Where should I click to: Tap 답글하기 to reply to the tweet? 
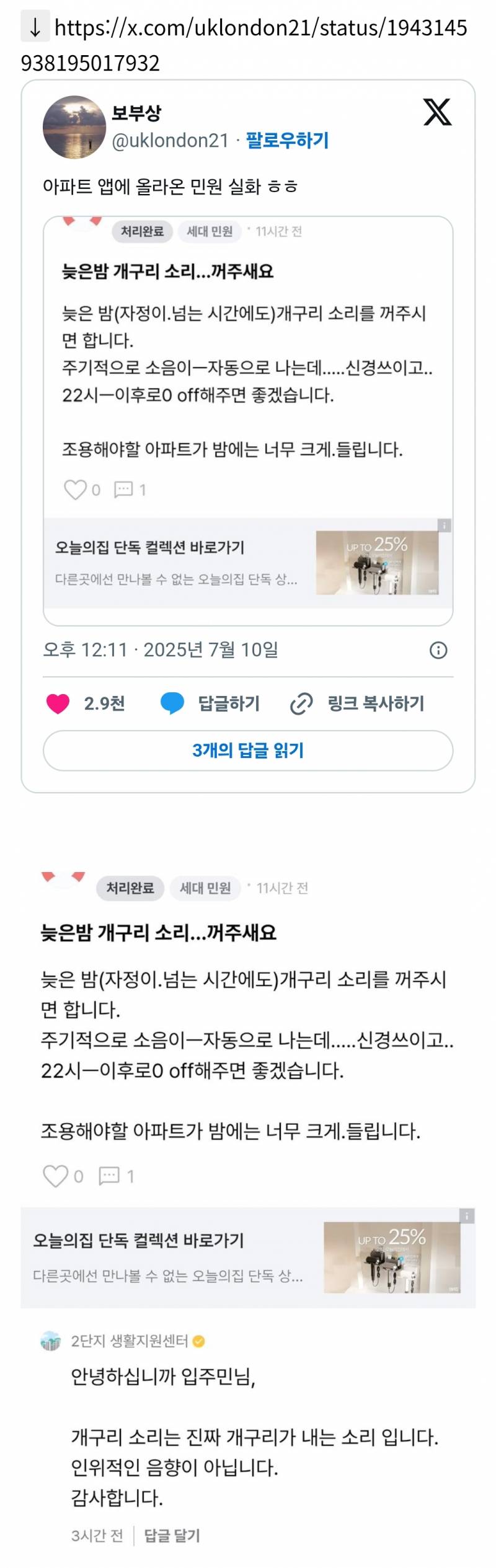pos(211,703)
